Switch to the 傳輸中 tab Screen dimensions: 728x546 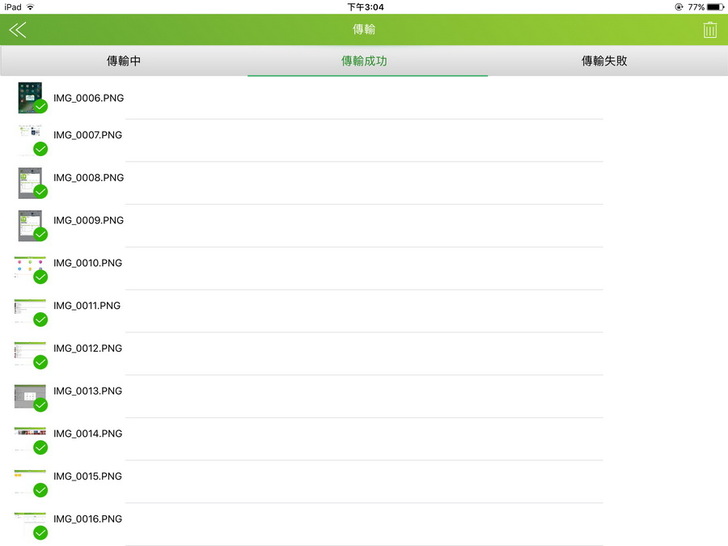click(x=123, y=61)
